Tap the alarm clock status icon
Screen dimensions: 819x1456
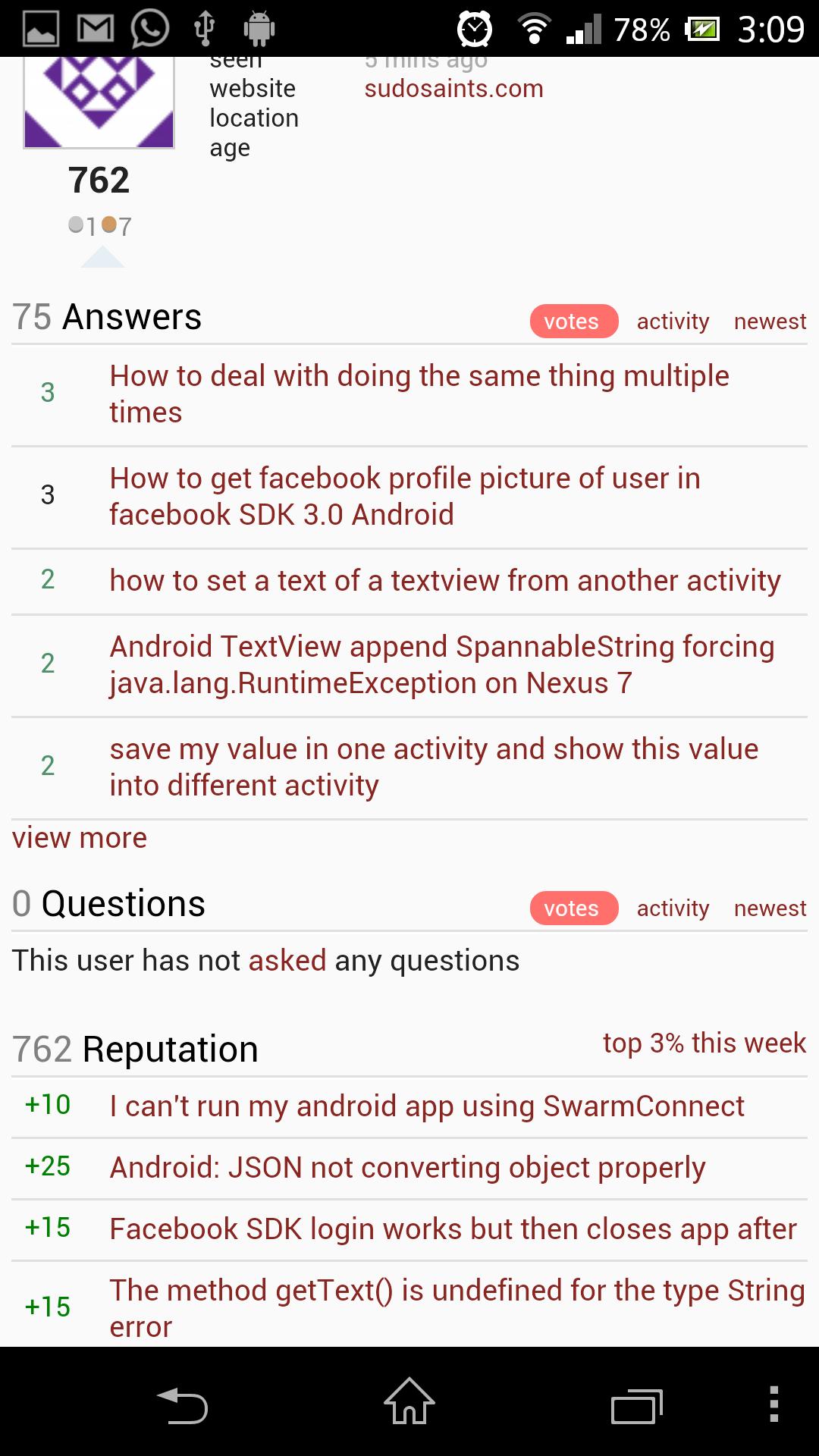(x=474, y=26)
